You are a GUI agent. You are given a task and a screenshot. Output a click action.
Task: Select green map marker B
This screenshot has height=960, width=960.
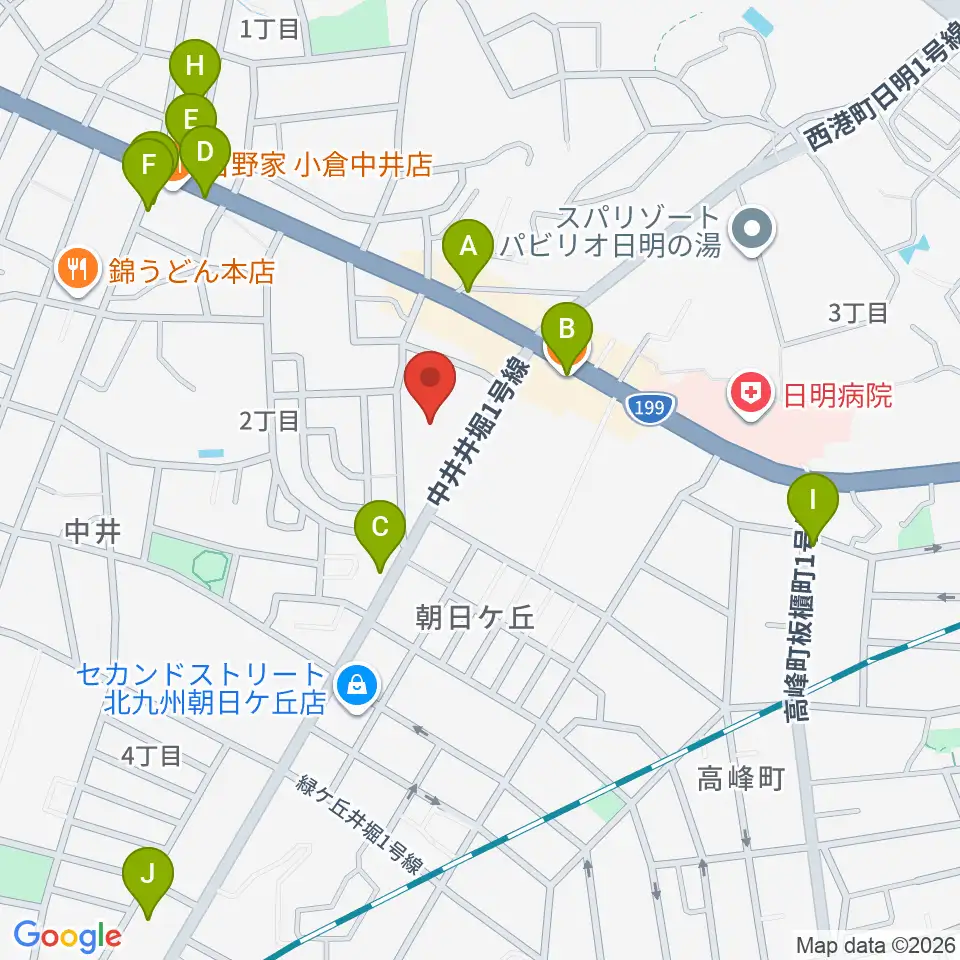(567, 337)
